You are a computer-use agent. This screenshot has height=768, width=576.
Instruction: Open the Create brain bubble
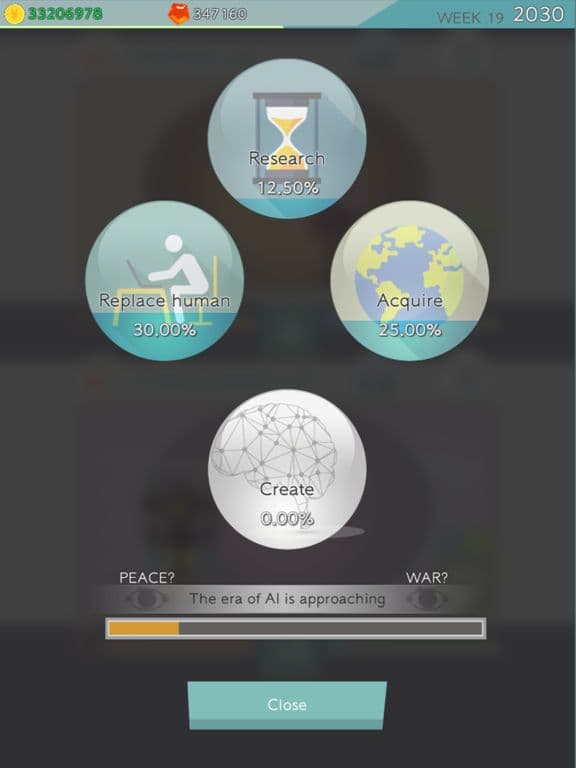point(287,469)
